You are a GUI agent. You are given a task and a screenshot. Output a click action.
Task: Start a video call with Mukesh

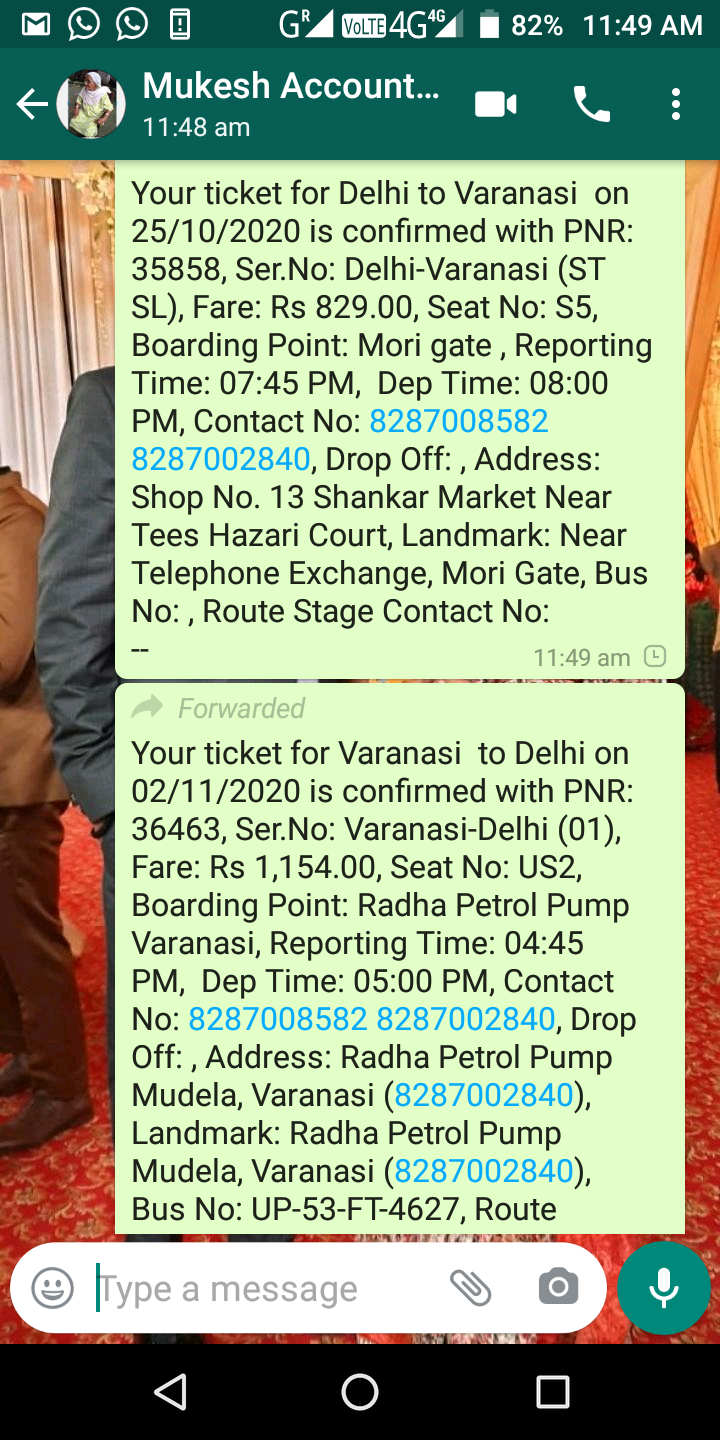click(496, 104)
